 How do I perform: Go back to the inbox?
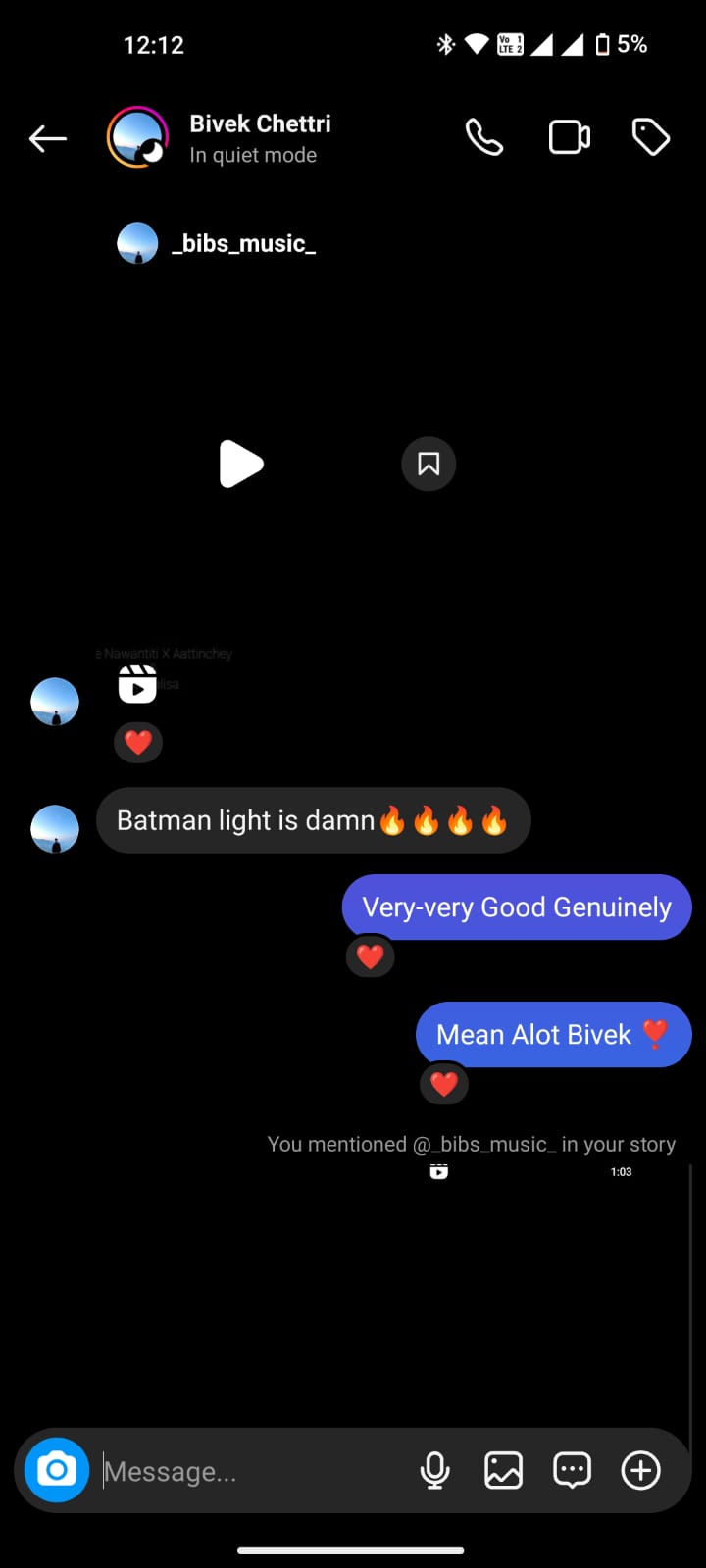pos(47,139)
